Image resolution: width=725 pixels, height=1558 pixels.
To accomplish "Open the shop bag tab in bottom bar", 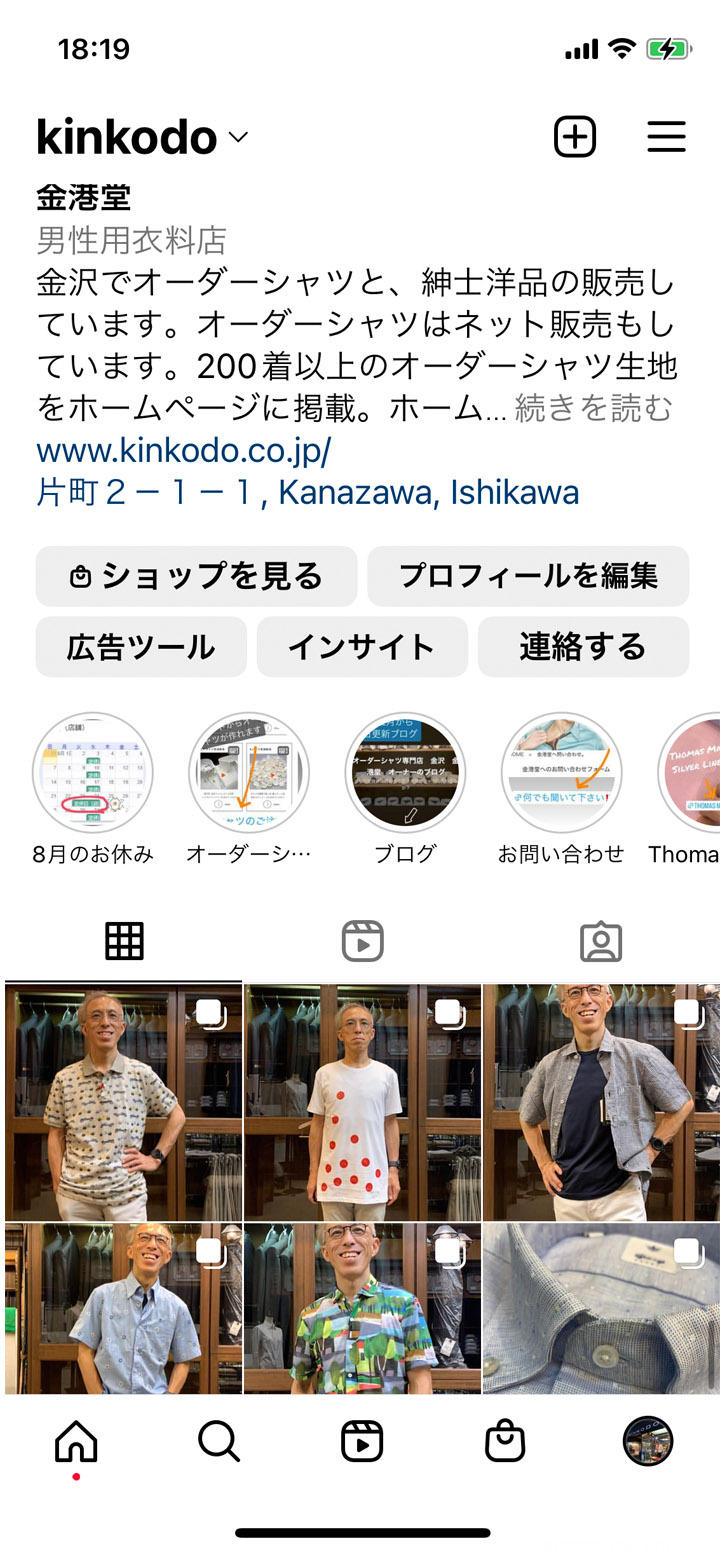I will (x=504, y=1441).
